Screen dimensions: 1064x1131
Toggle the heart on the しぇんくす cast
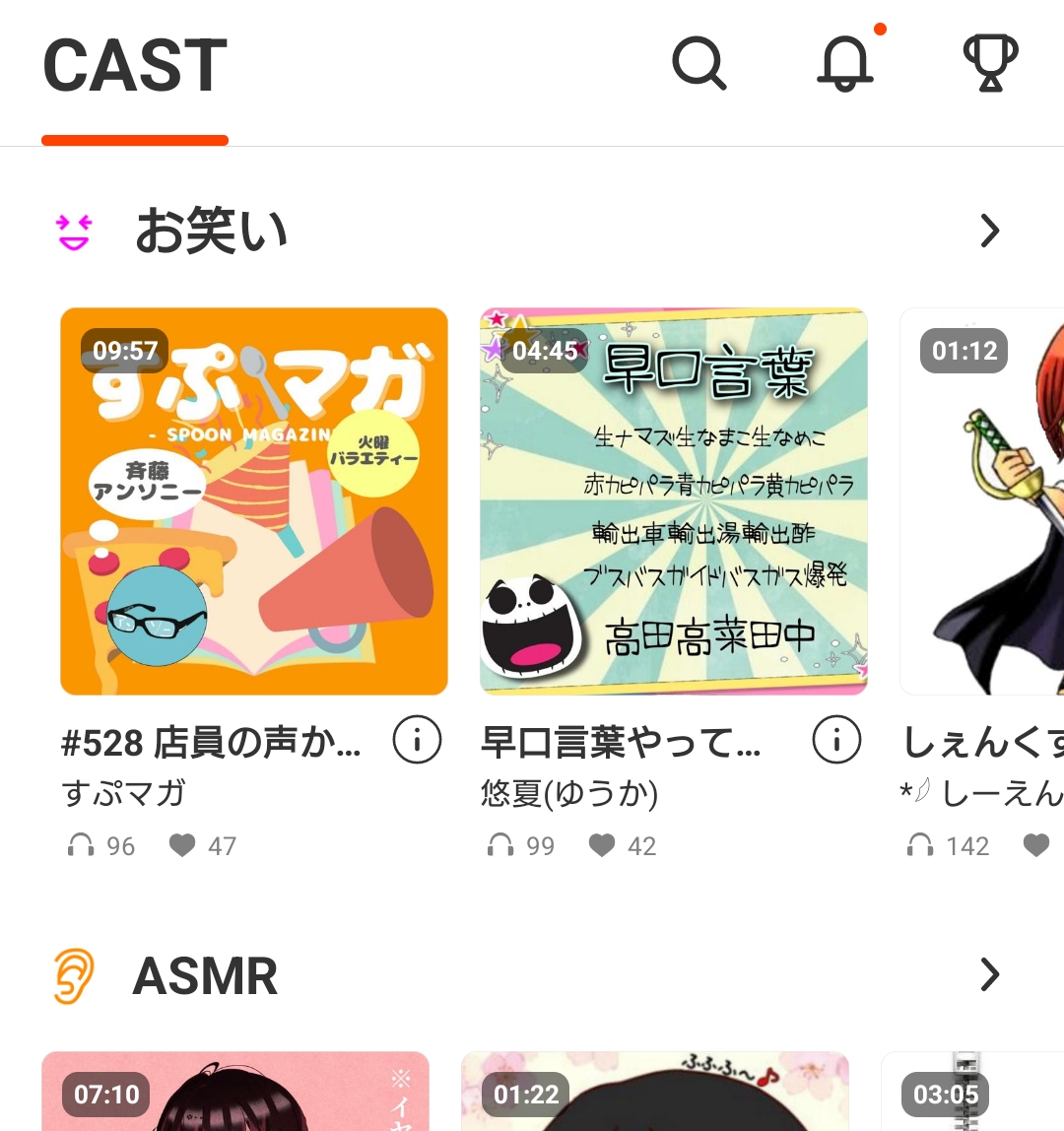[1034, 845]
